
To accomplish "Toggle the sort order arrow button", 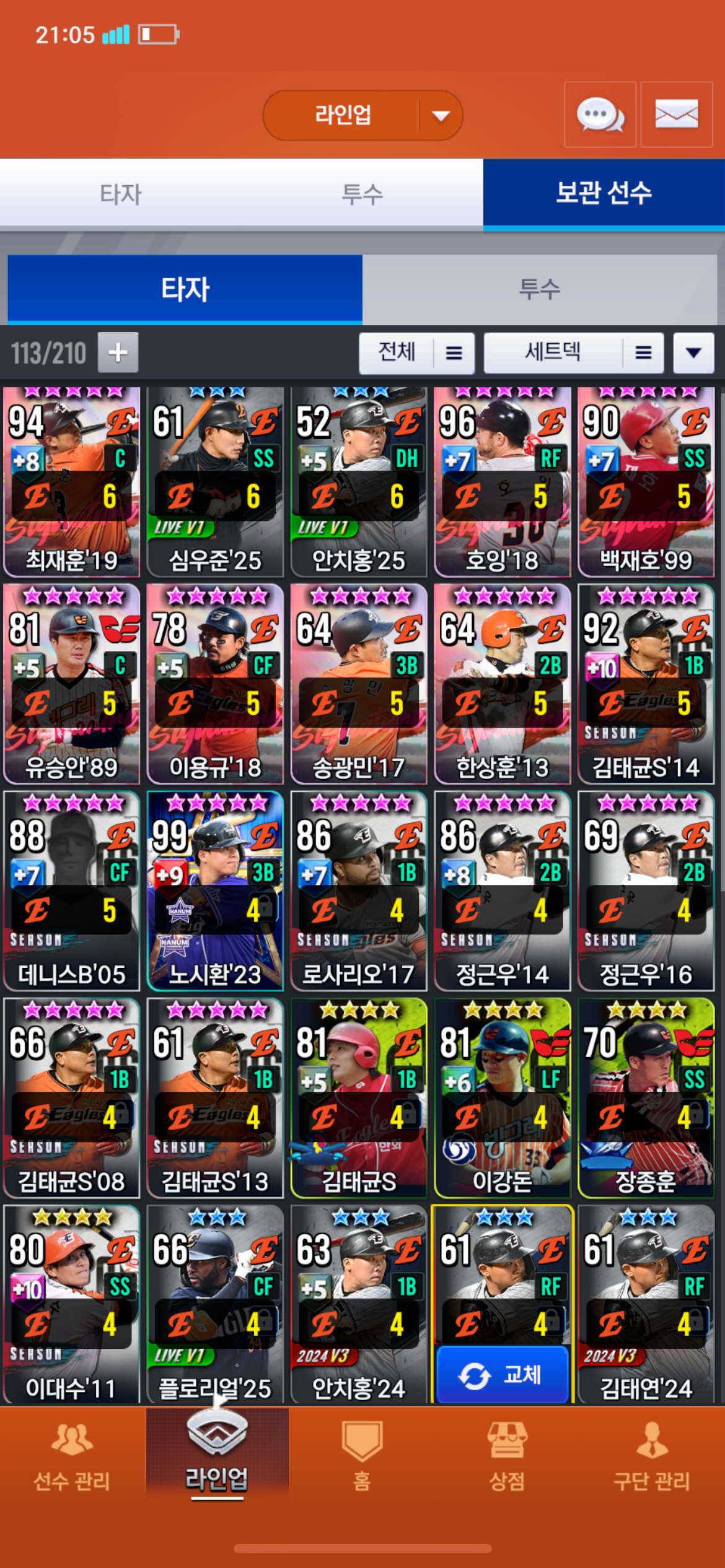I will coord(694,352).
